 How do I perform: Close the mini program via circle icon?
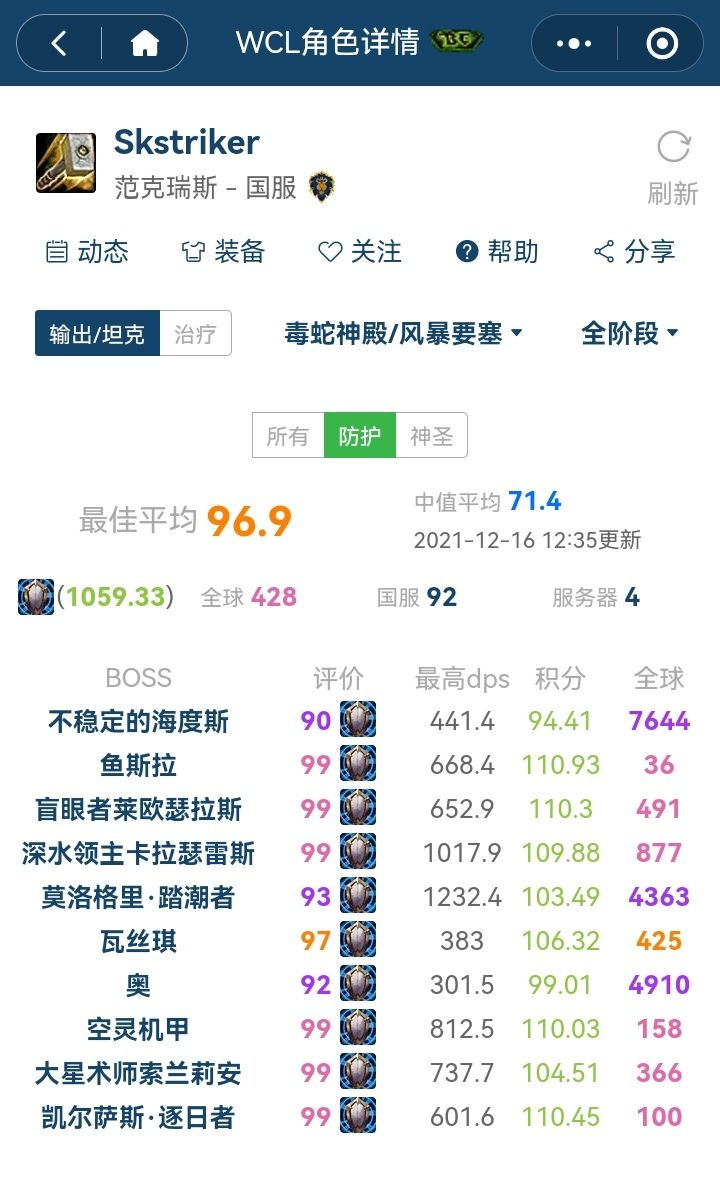(662, 43)
